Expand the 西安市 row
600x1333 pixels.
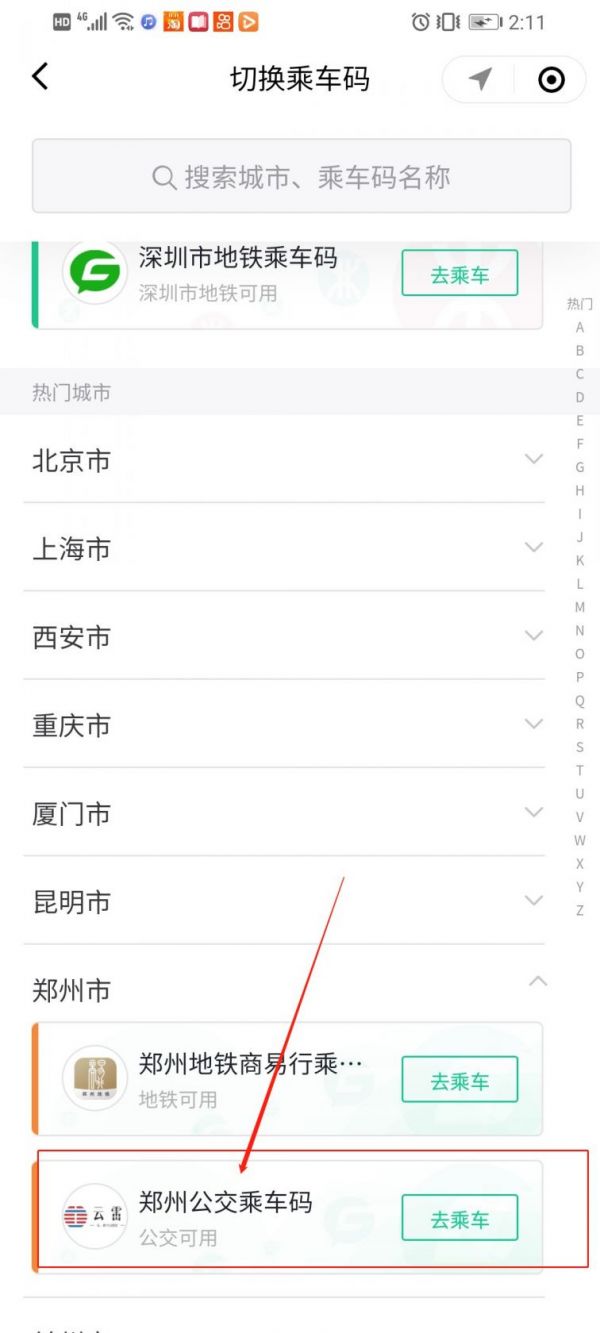(285, 636)
